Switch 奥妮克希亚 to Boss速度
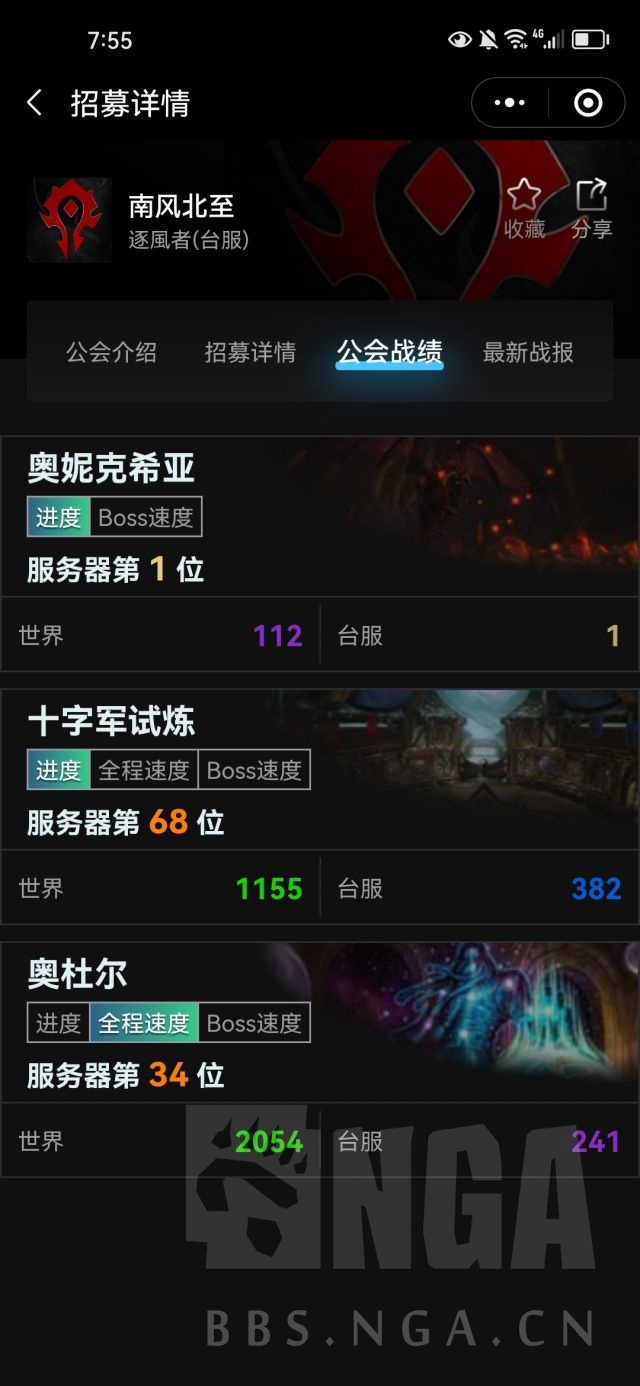The width and height of the screenshot is (640, 1386). 145,517
